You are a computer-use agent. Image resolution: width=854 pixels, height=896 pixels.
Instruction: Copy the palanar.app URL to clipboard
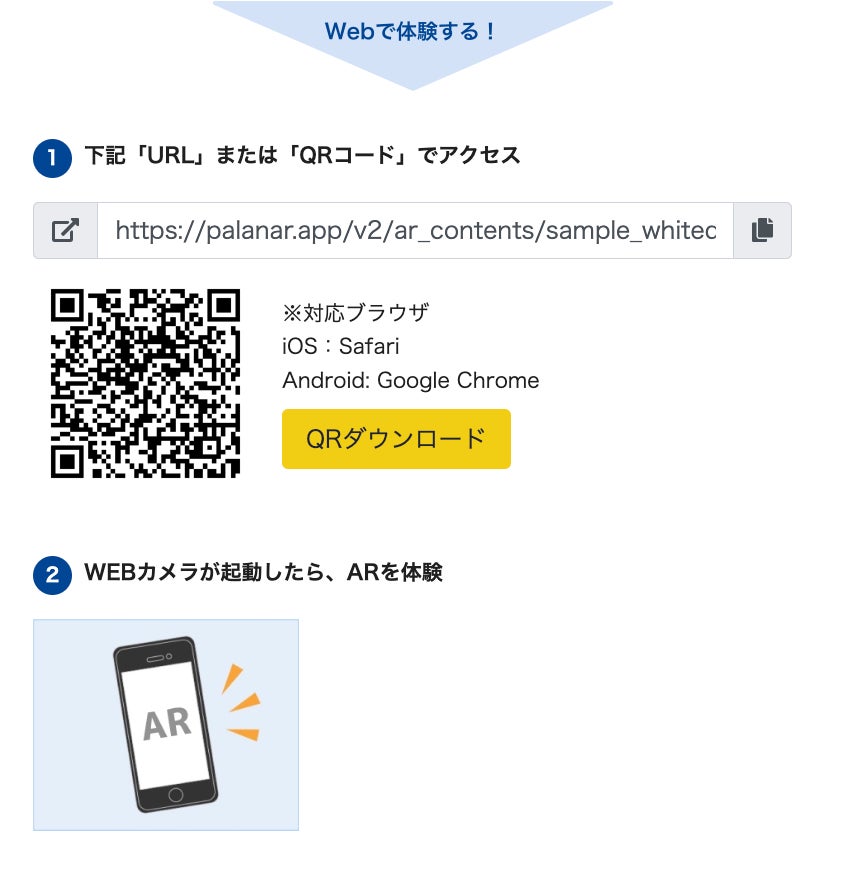[762, 230]
